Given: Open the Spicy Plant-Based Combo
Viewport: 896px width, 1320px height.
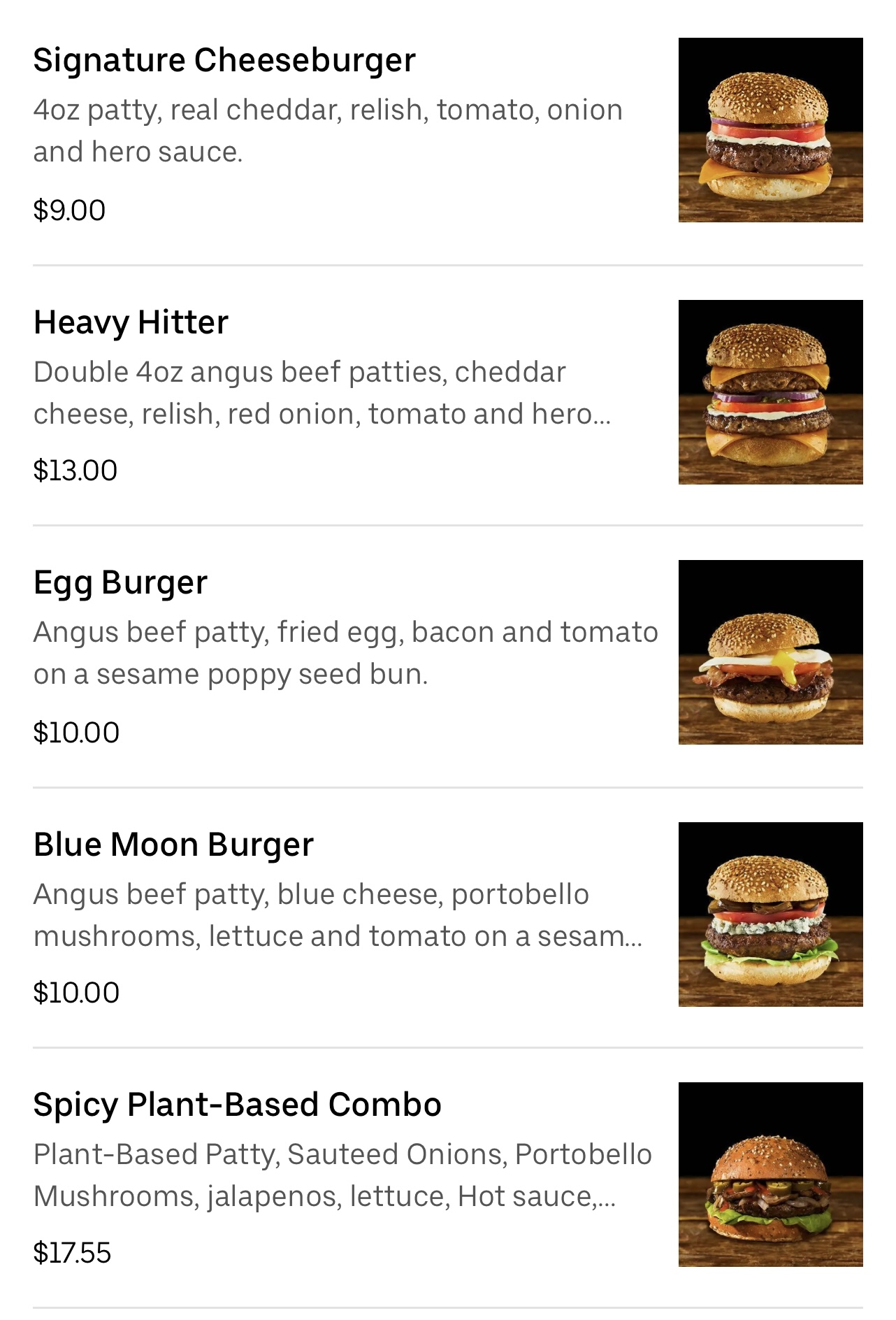Looking at the screenshot, I should click(237, 1105).
